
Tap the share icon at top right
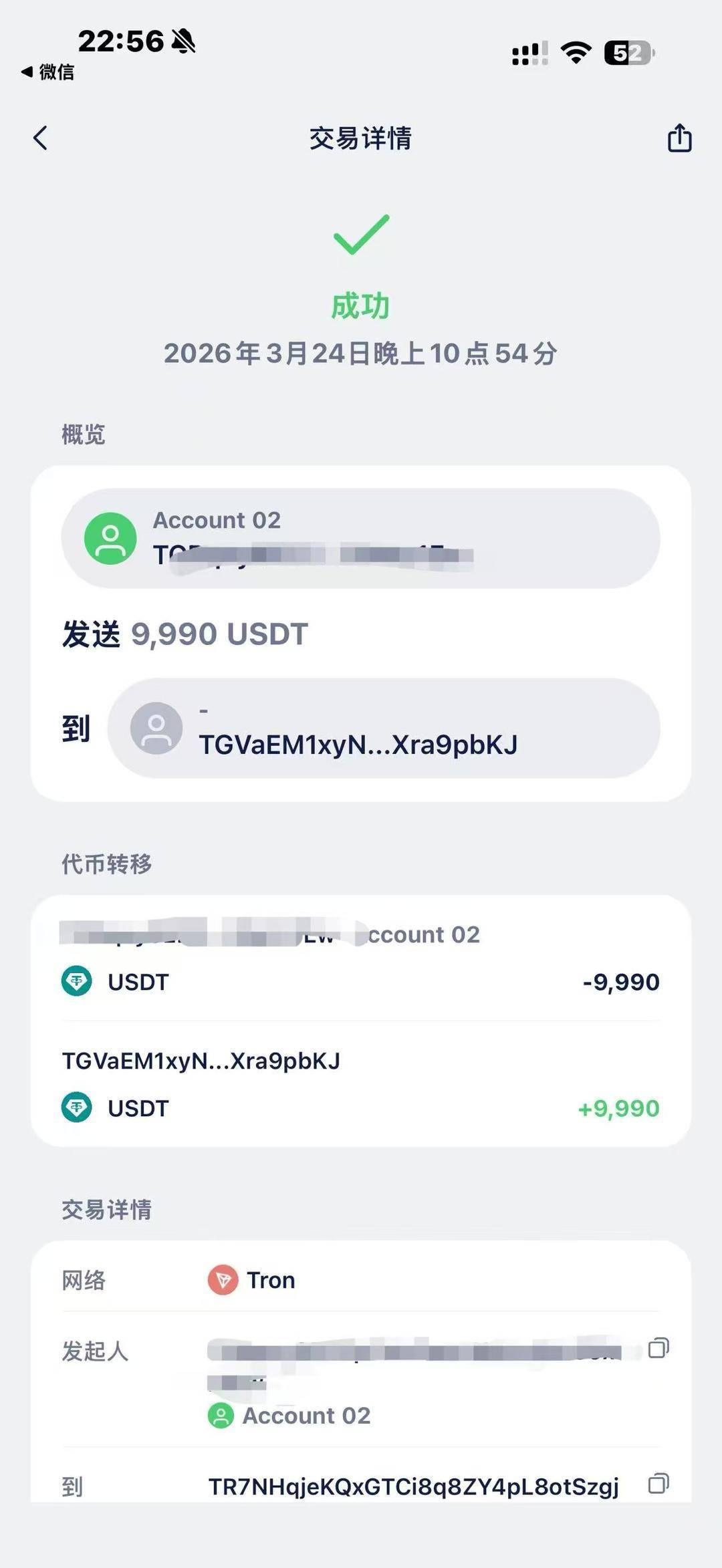[x=680, y=138]
